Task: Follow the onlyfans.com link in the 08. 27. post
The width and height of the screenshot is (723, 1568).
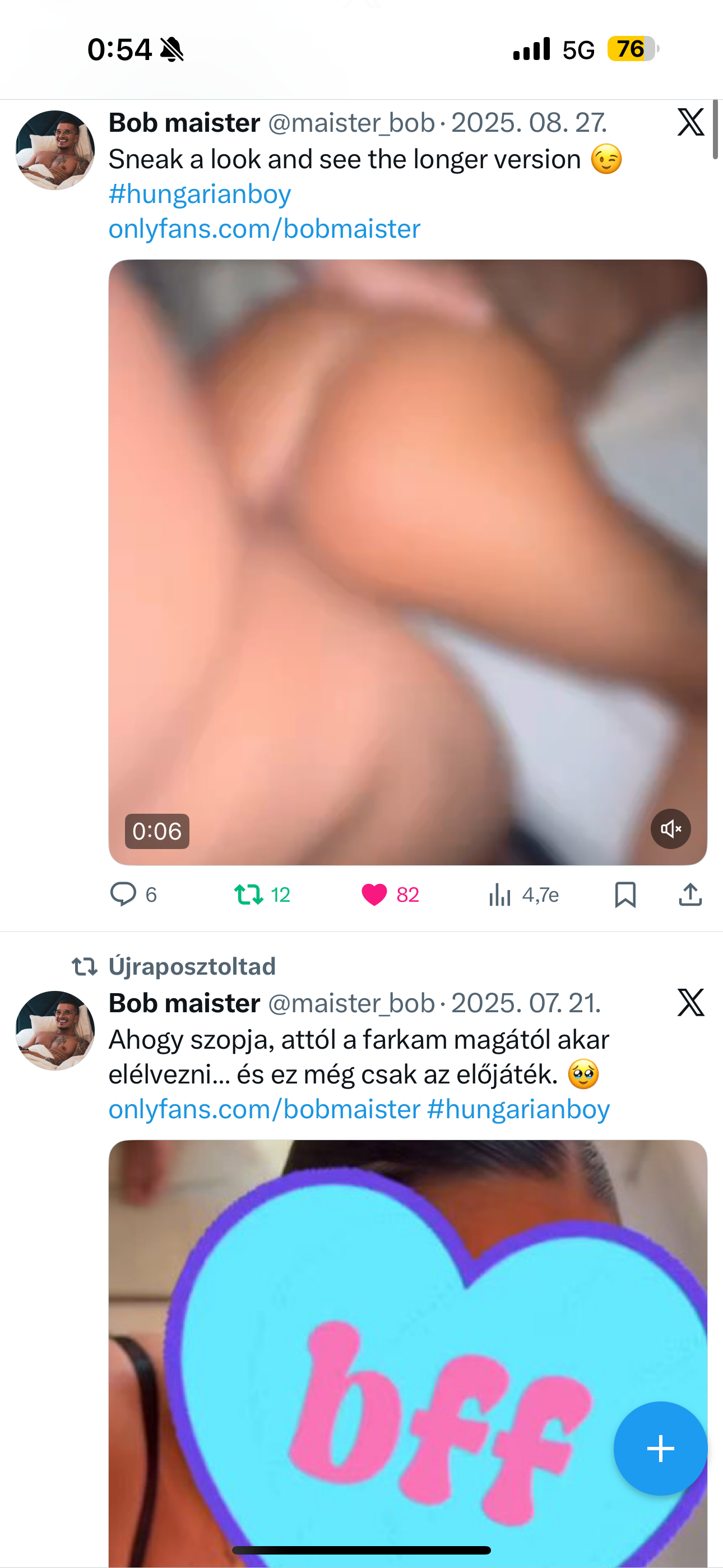Action: point(264,229)
